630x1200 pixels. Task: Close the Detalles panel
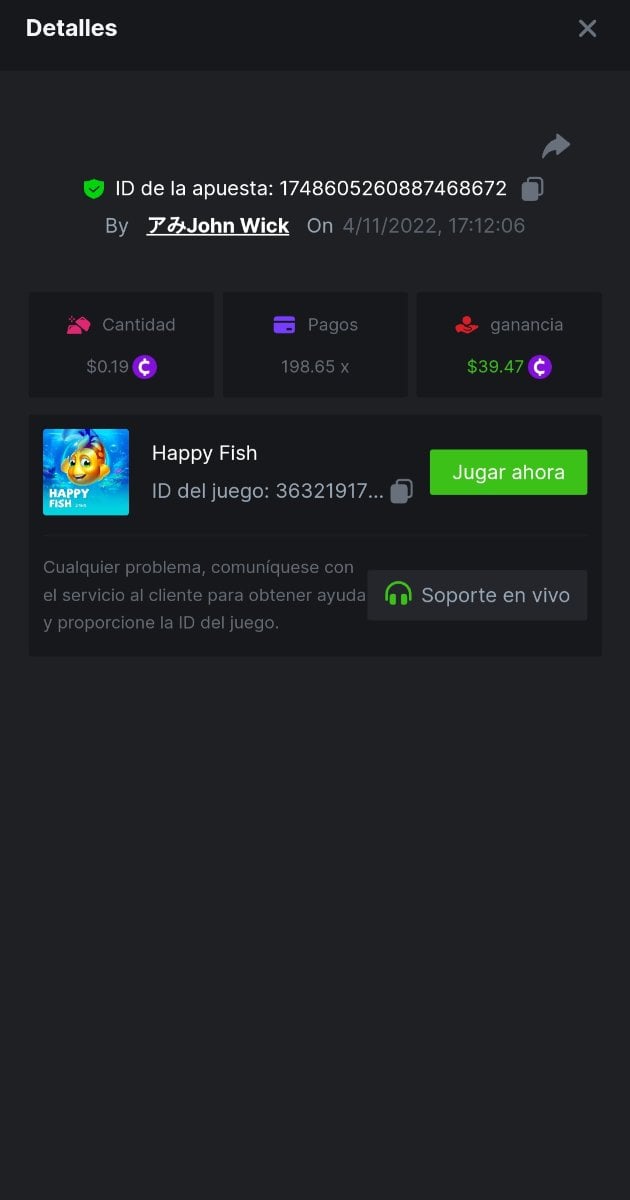pos(587,29)
